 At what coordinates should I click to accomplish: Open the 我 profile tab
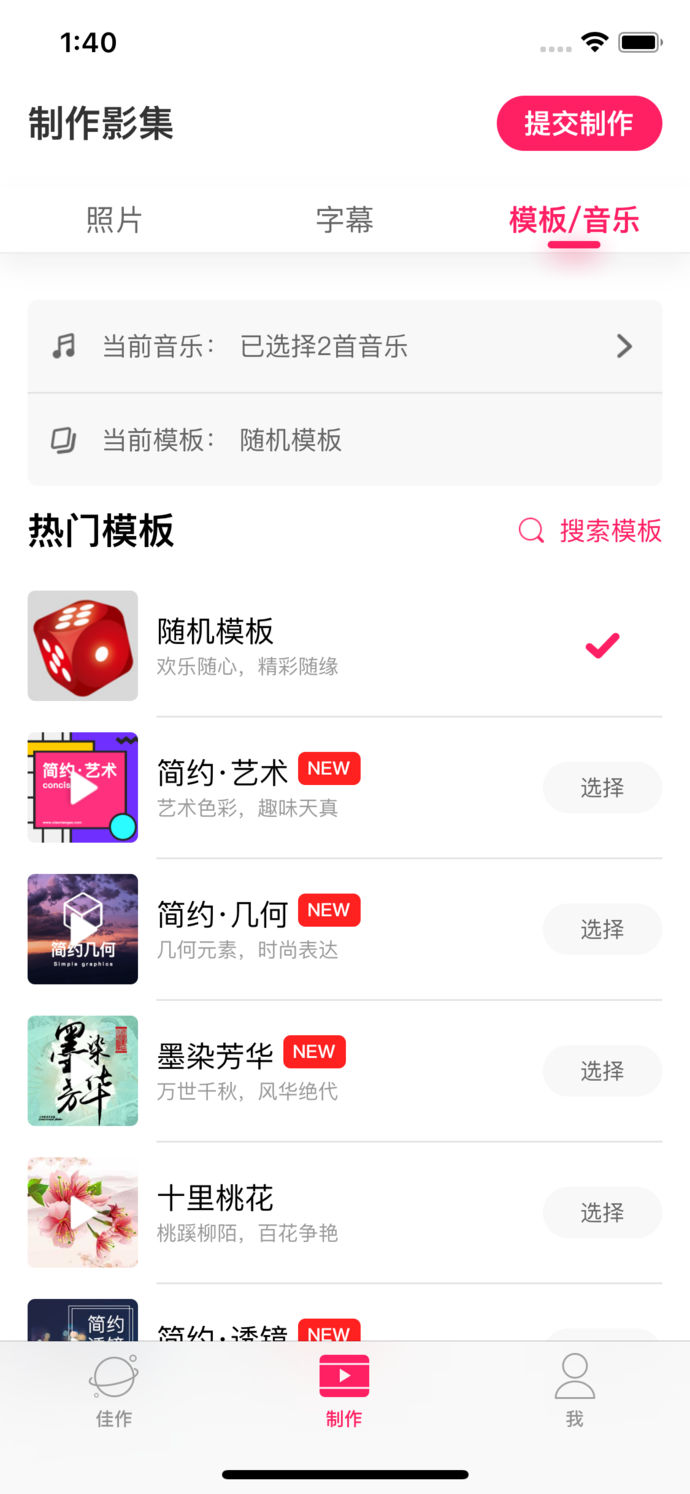tap(574, 1390)
